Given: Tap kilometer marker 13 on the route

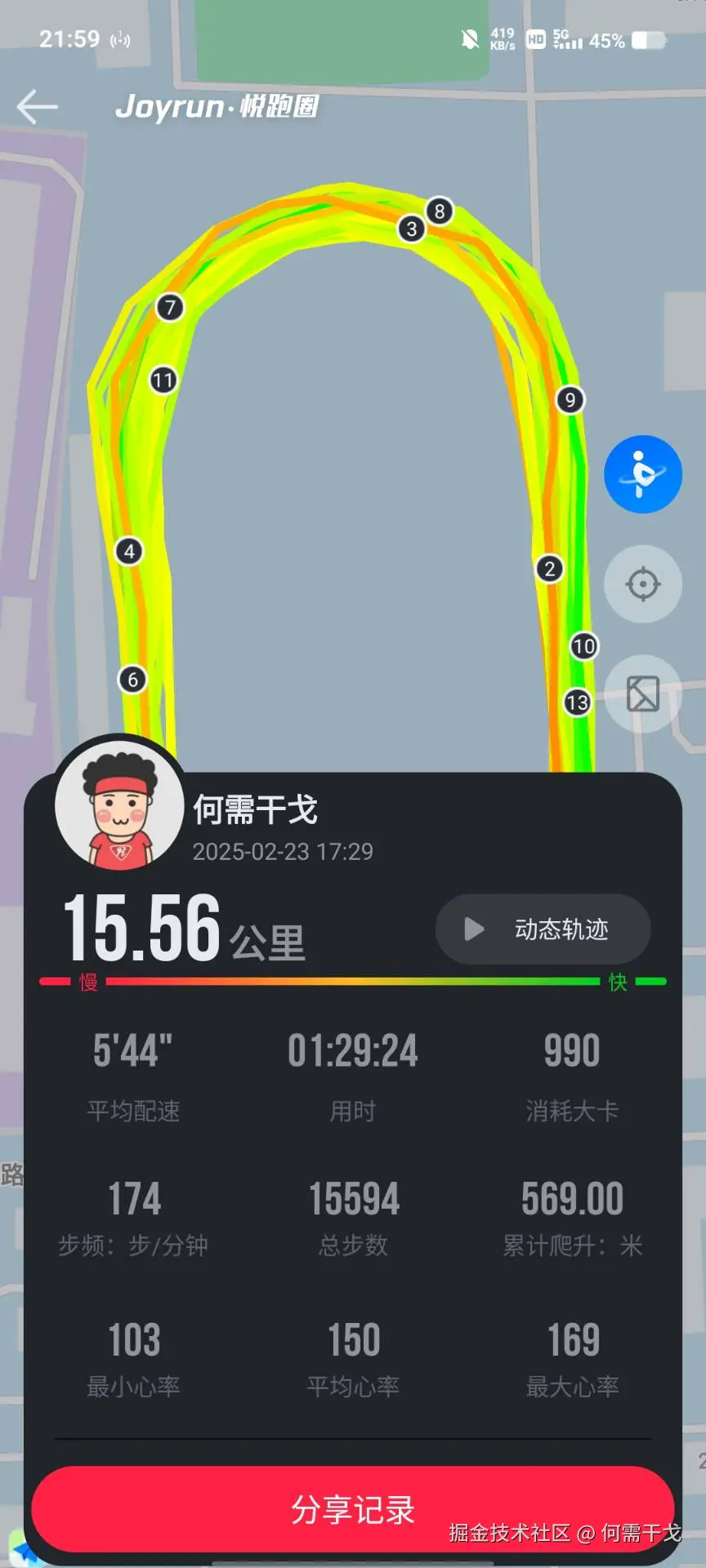Looking at the screenshot, I should coord(578,700).
